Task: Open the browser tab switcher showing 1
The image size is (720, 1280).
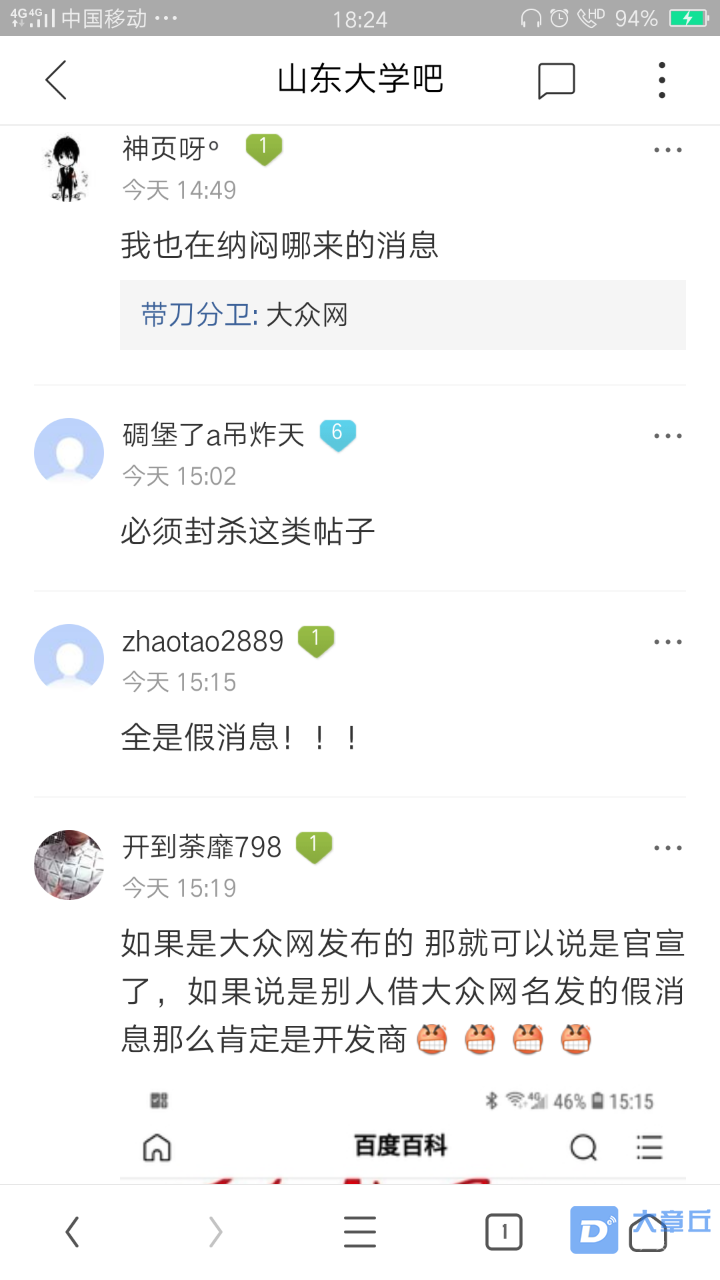Action: (x=504, y=1232)
